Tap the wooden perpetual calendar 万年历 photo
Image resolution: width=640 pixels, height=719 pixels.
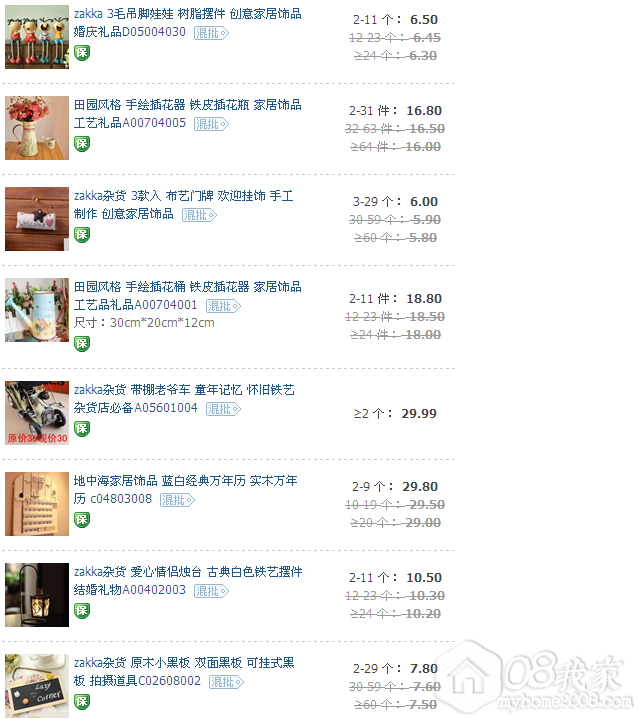(x=37, y=504)
